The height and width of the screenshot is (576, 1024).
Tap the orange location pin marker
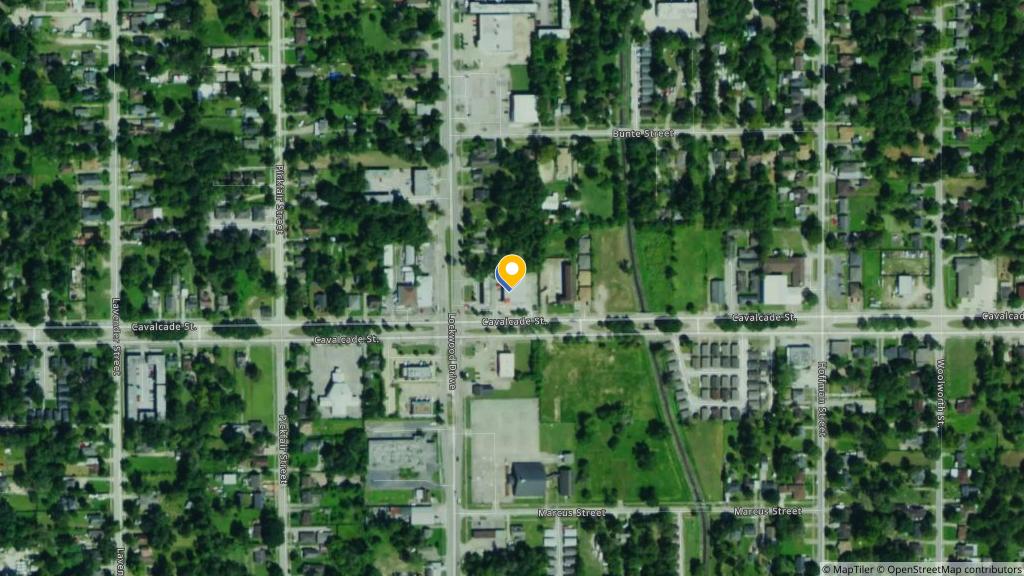[x=511, y=272]
